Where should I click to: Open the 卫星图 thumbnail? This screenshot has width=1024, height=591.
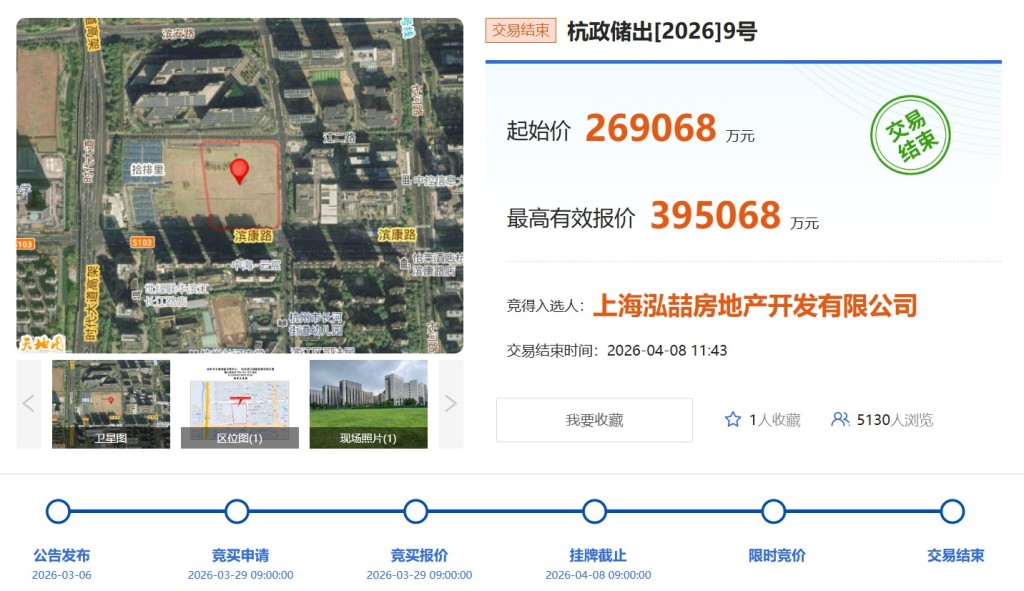pos(111,403)
